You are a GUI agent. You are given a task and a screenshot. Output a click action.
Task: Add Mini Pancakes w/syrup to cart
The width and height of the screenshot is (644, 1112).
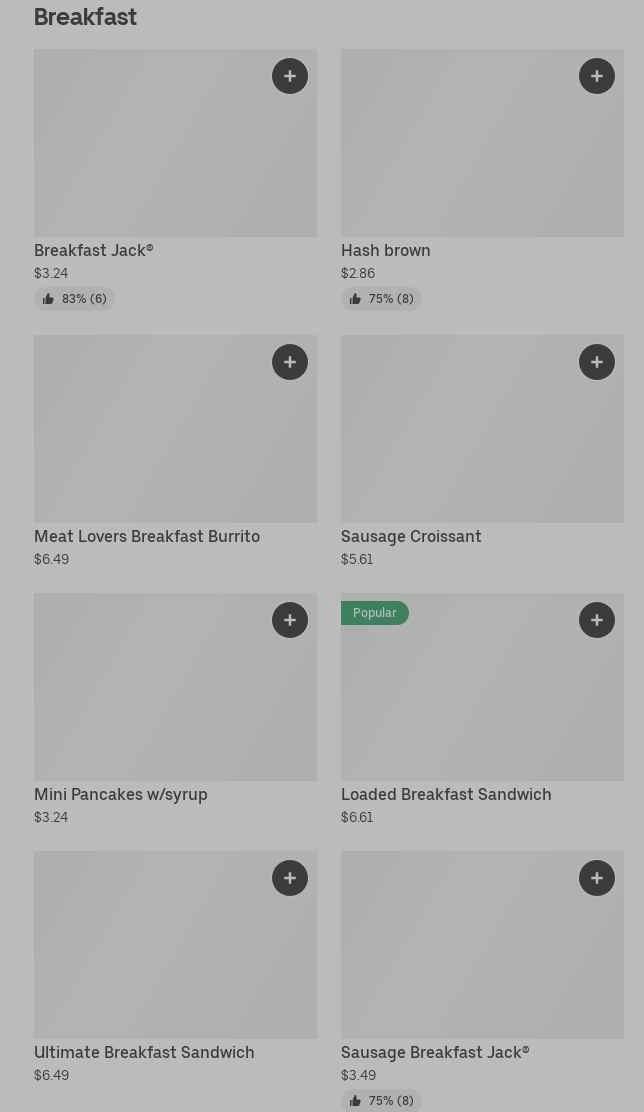pos(290,620)
